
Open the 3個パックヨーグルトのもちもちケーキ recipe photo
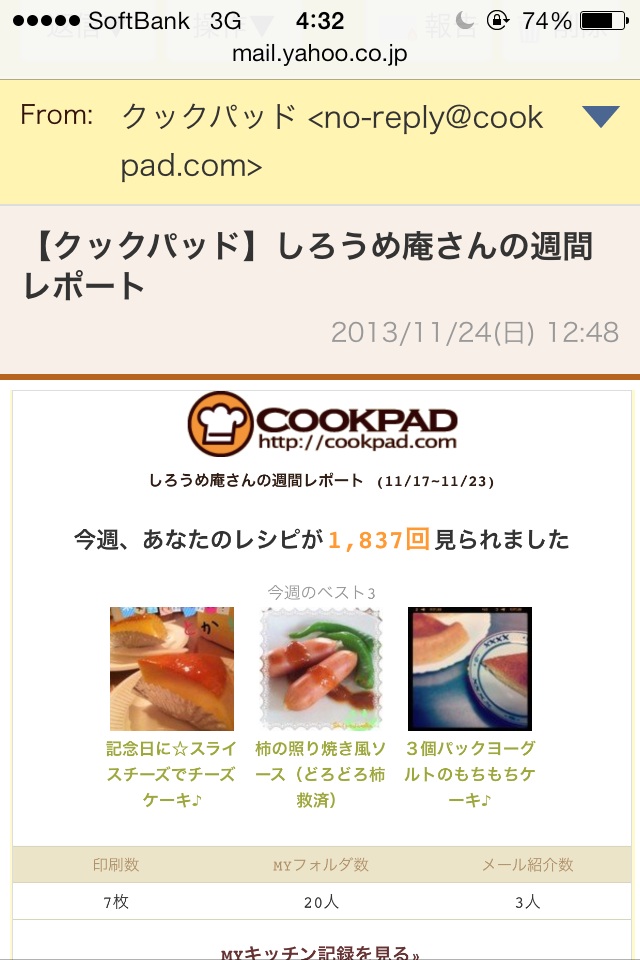coord(470,668)
